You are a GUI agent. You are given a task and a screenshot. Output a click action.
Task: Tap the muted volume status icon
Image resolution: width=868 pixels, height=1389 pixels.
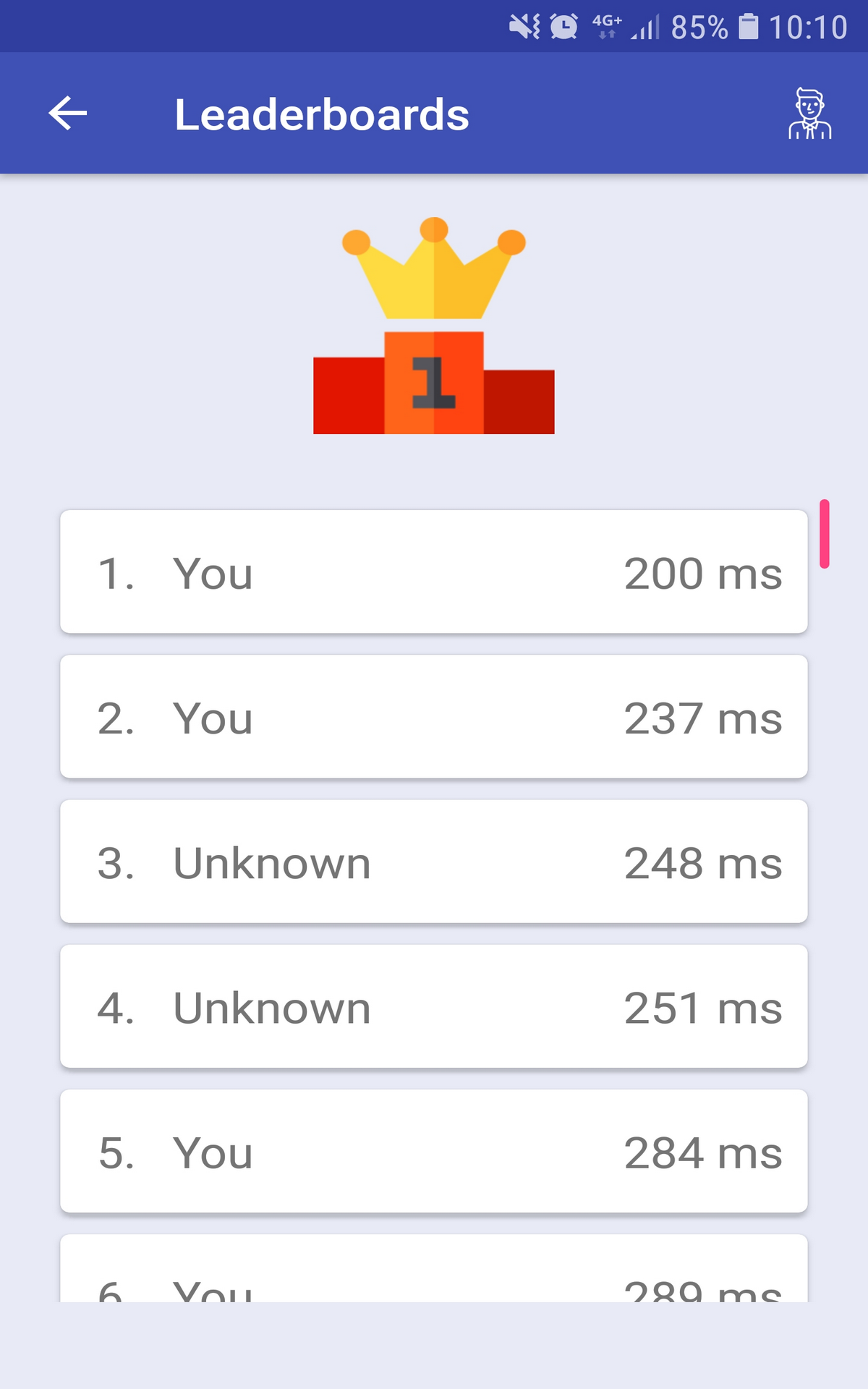522,24
